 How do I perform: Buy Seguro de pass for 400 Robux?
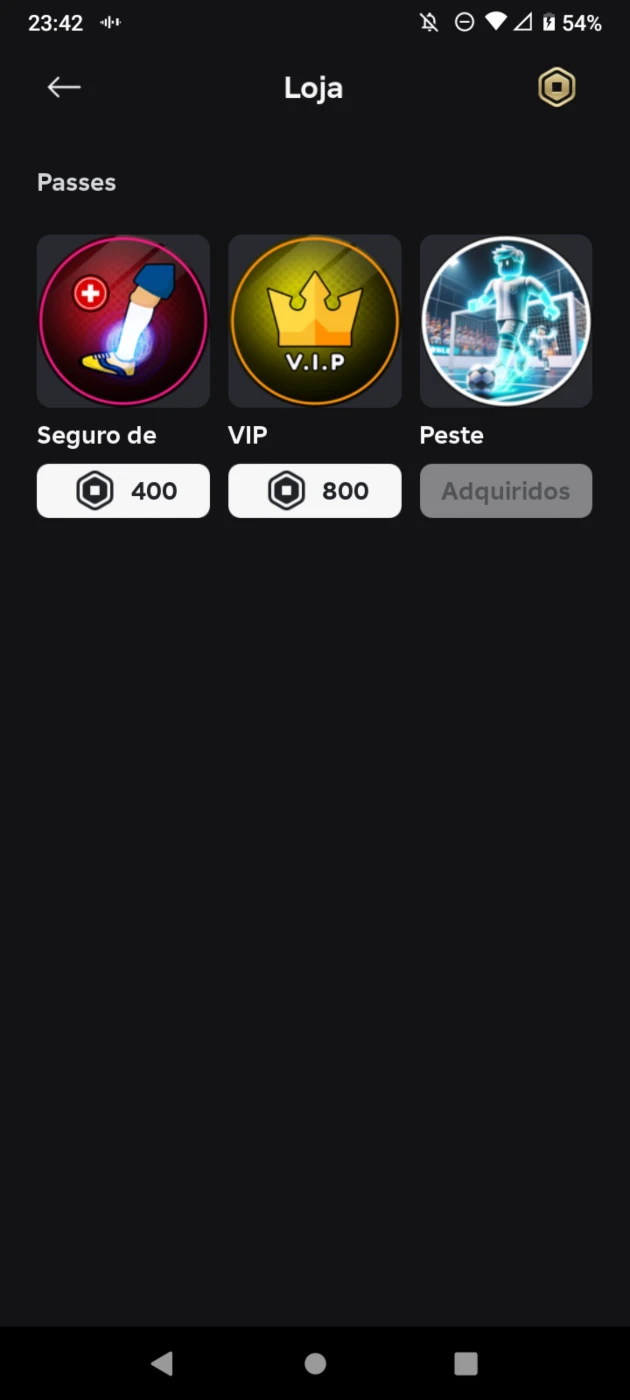coord(123,491)
